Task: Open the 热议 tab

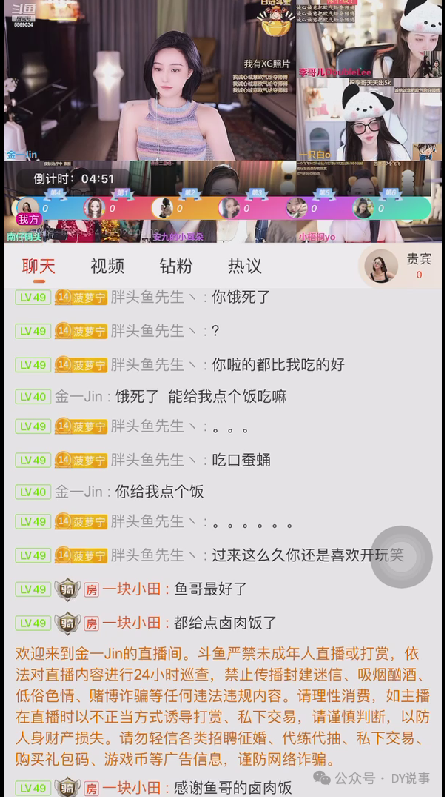Action: coord(245,266)
